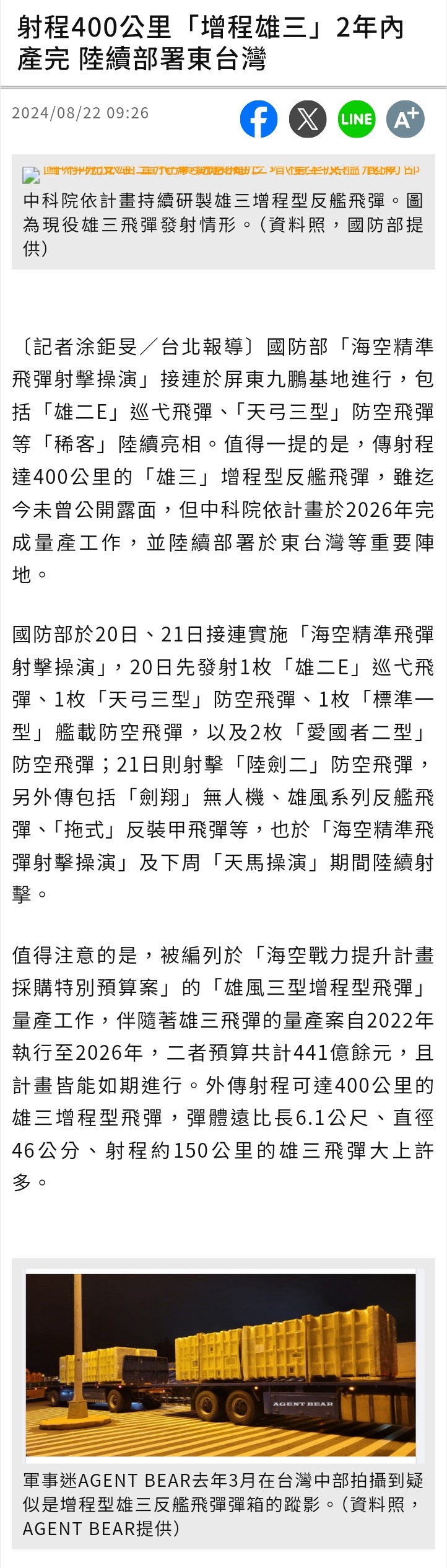Share this article on Facebook
Image resolution: width=447 pixels, height=1568 pixels.
pyautogui.click(x=259, y=118)
